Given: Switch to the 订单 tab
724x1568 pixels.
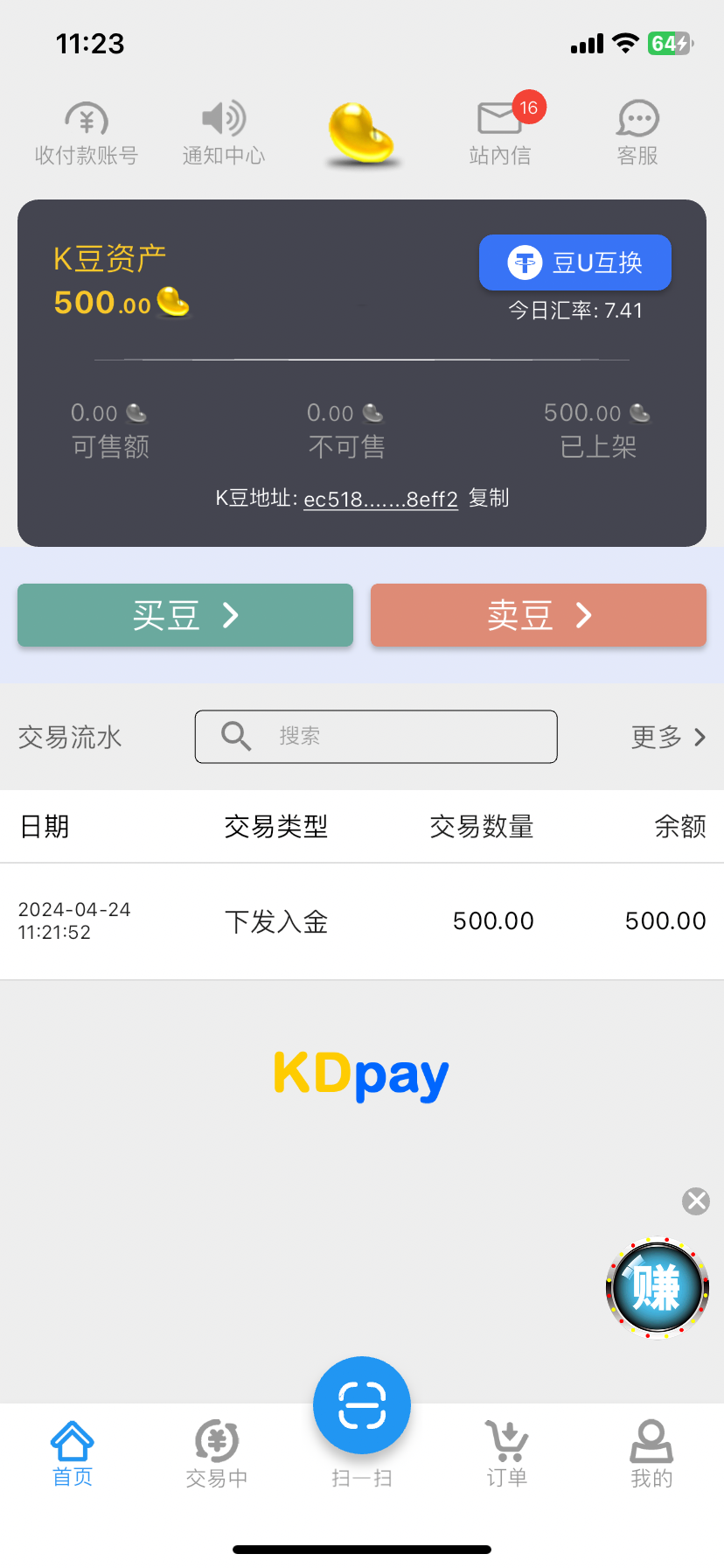Looking at the screenshot, I should (x=507, y=1453).
